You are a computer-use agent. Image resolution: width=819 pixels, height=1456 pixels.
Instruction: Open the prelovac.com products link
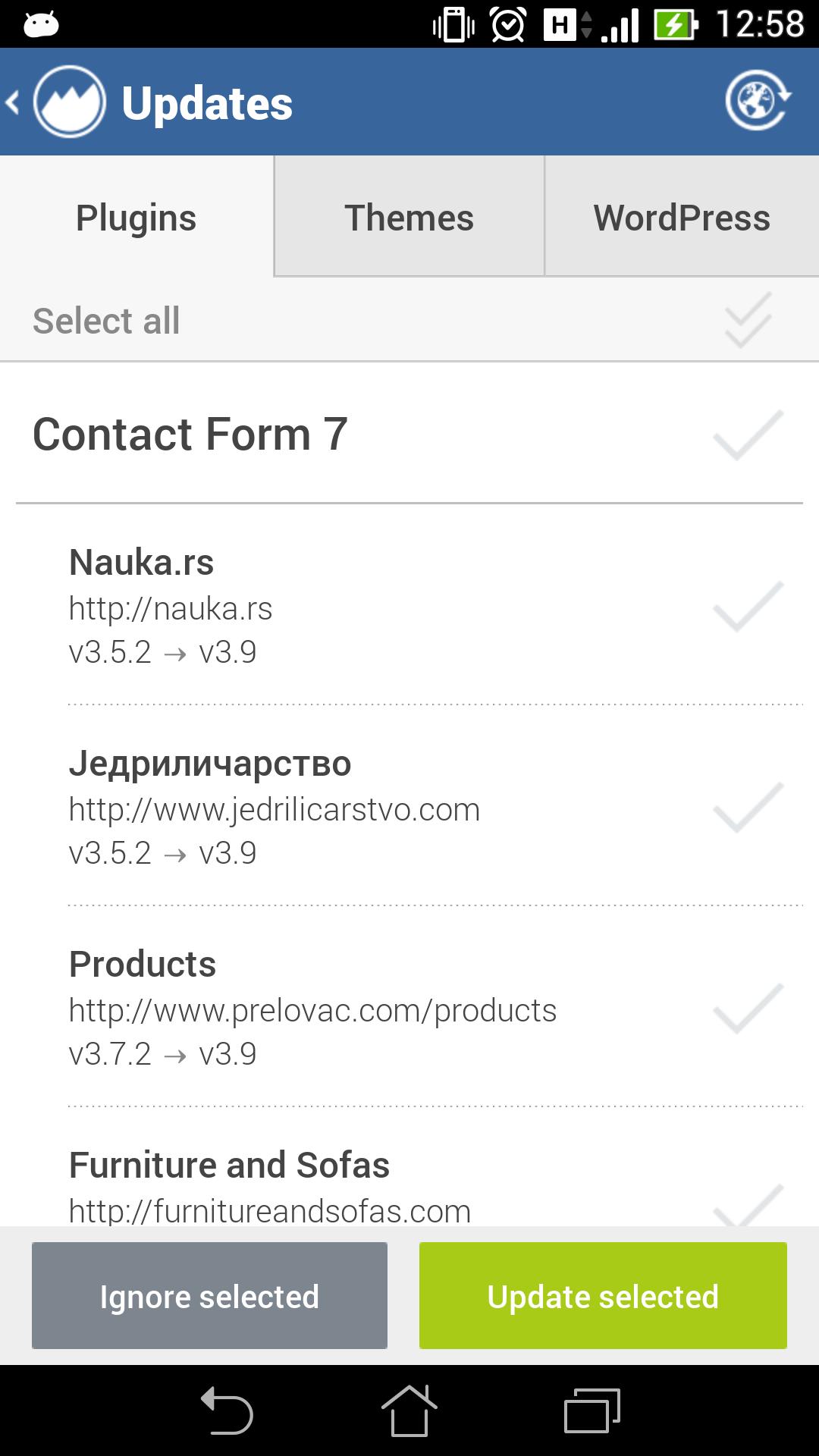click(x=312, y=1009)
